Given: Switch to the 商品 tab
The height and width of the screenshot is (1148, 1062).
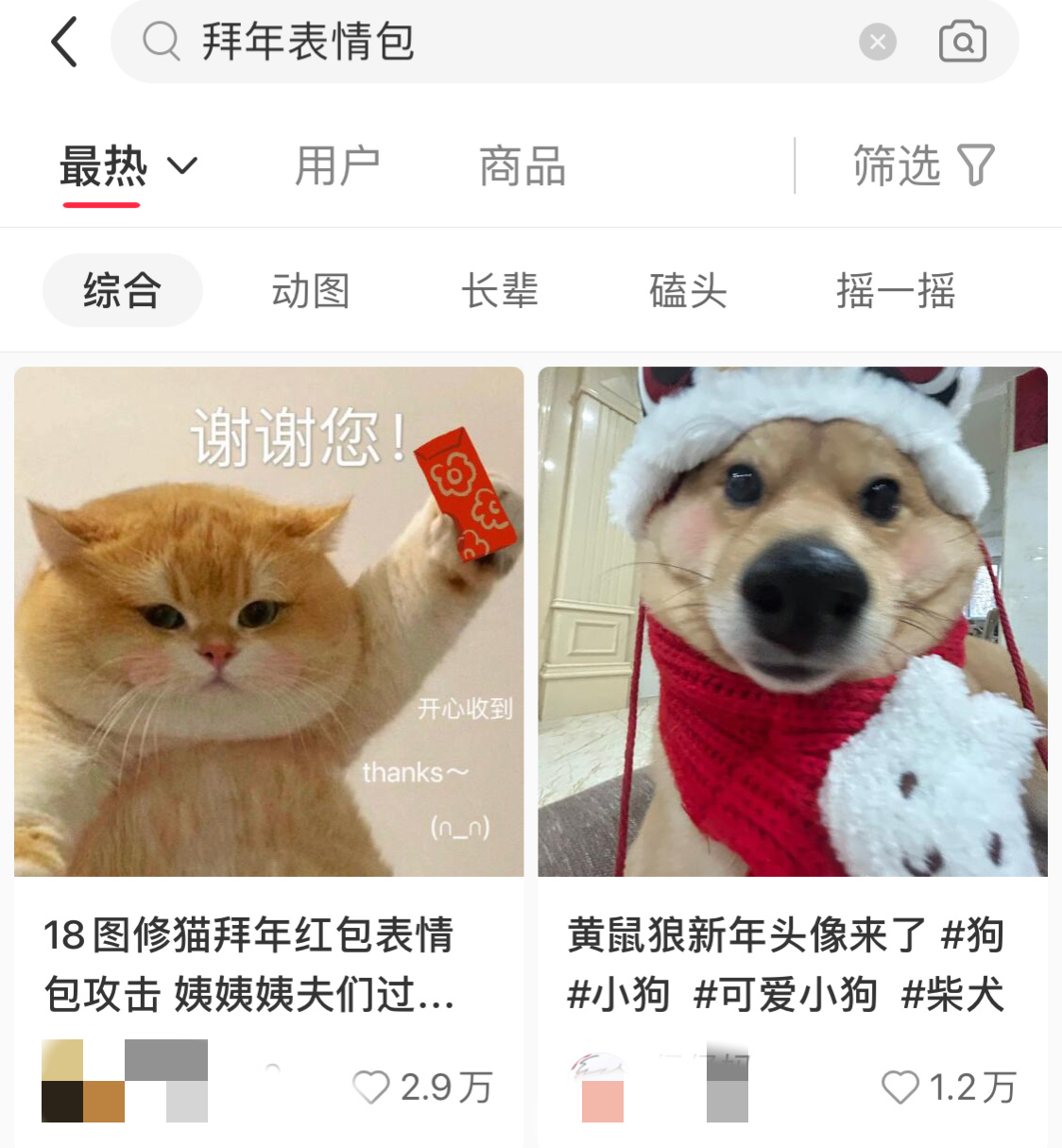Looking at the screenshot, I should pyautogui.click(x=522, y=167).
